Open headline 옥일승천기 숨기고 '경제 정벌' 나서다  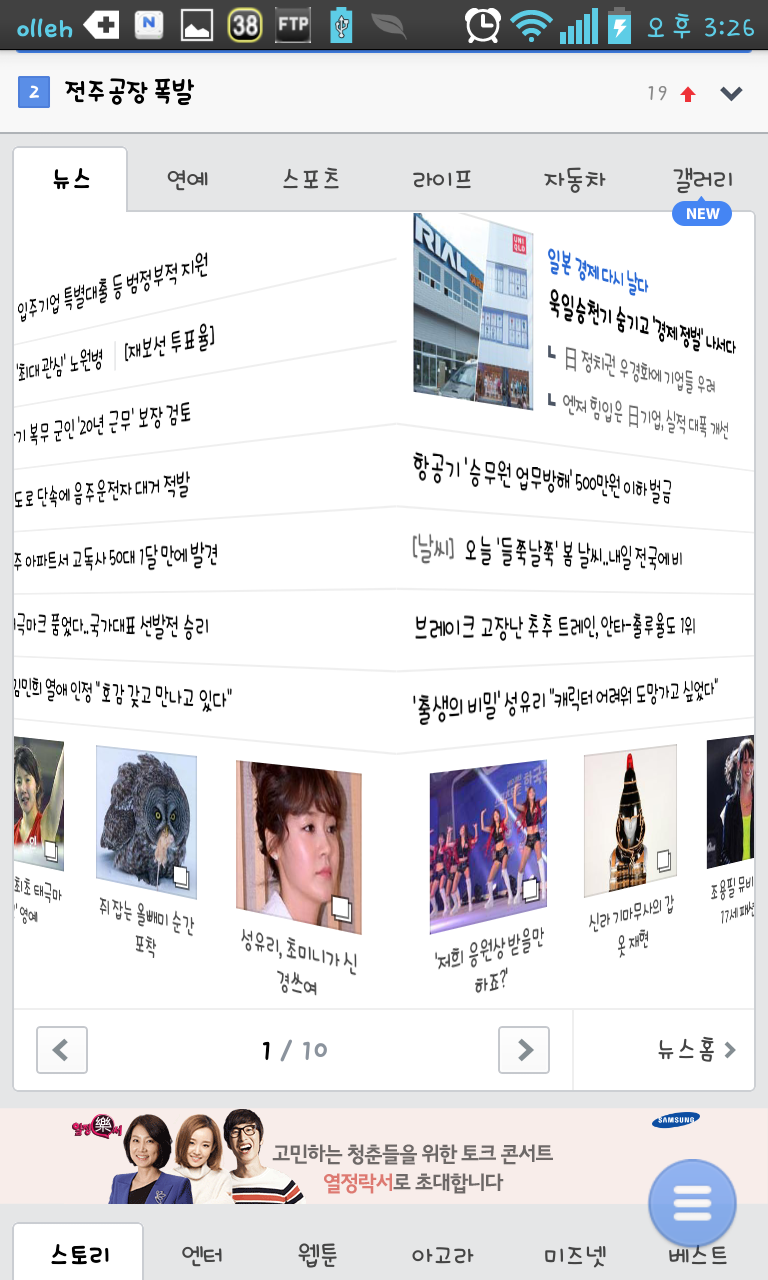pos(640,320)
